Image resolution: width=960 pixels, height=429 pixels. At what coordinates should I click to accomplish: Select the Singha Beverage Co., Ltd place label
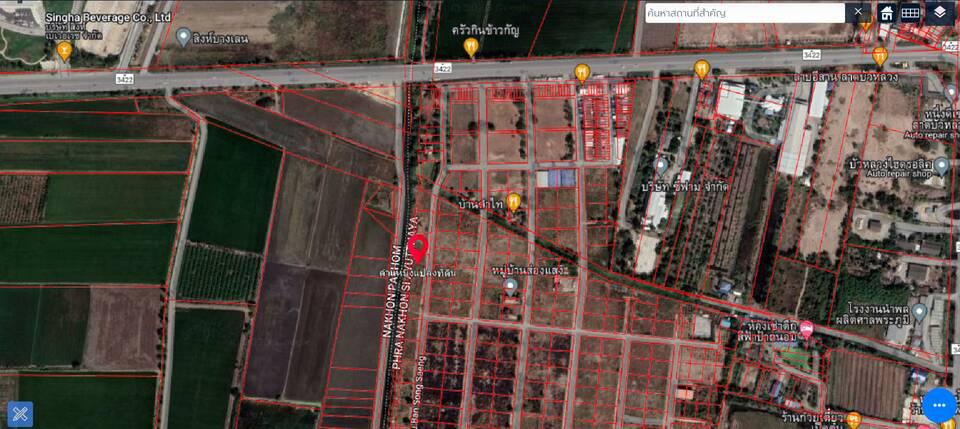(x=108, y=18)
